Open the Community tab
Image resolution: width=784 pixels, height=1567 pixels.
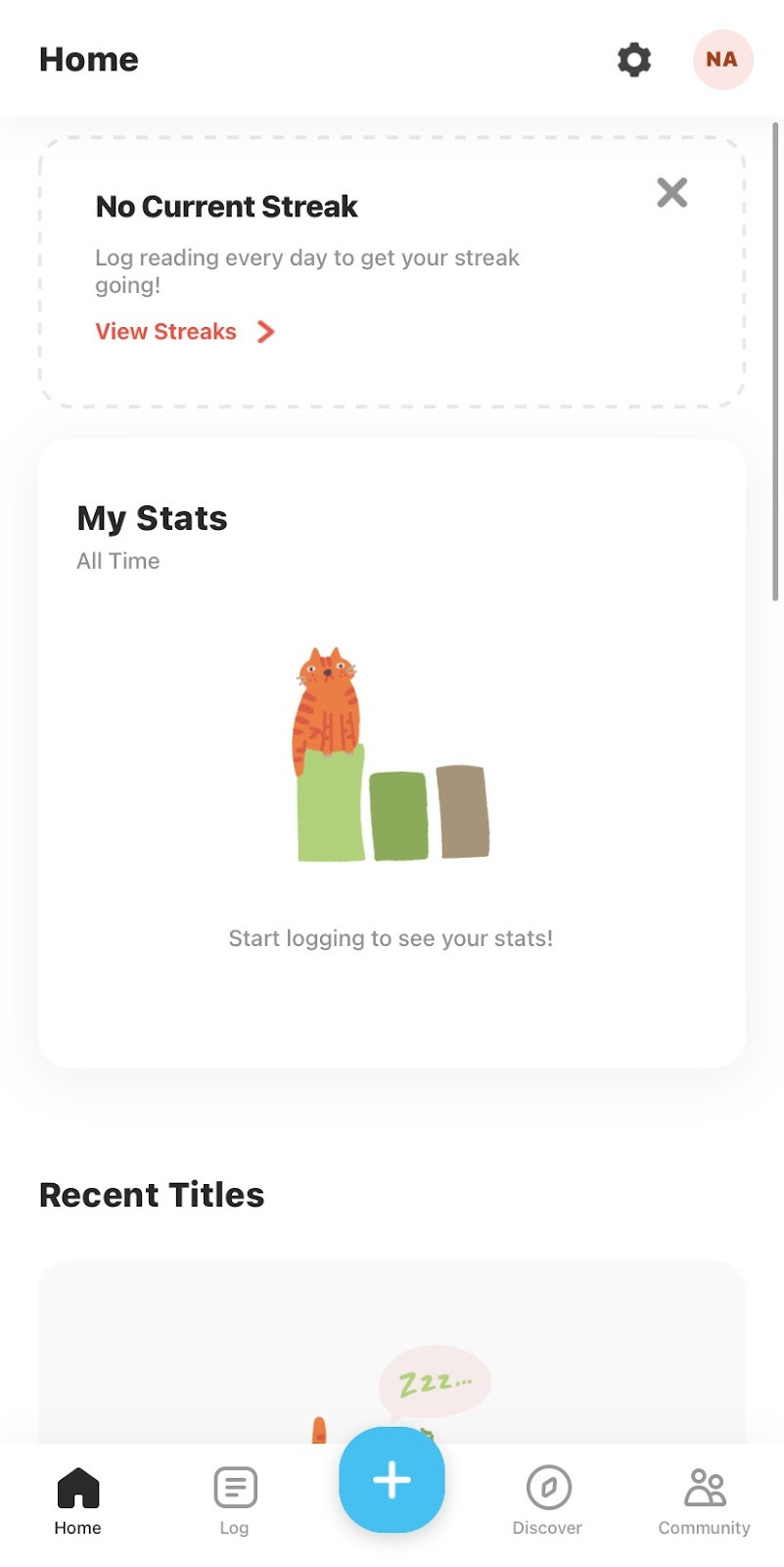(705, 1501)
